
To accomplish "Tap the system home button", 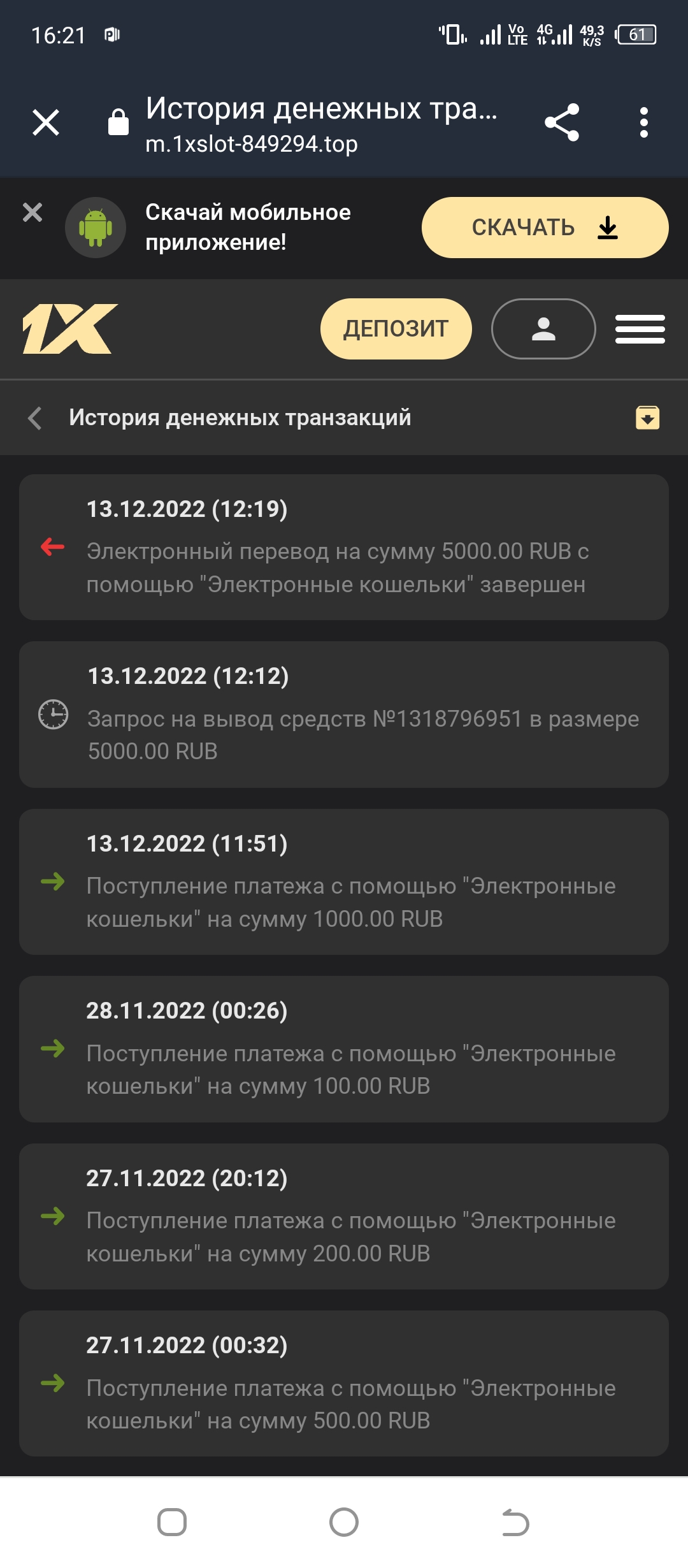I will pos(344,1522).
